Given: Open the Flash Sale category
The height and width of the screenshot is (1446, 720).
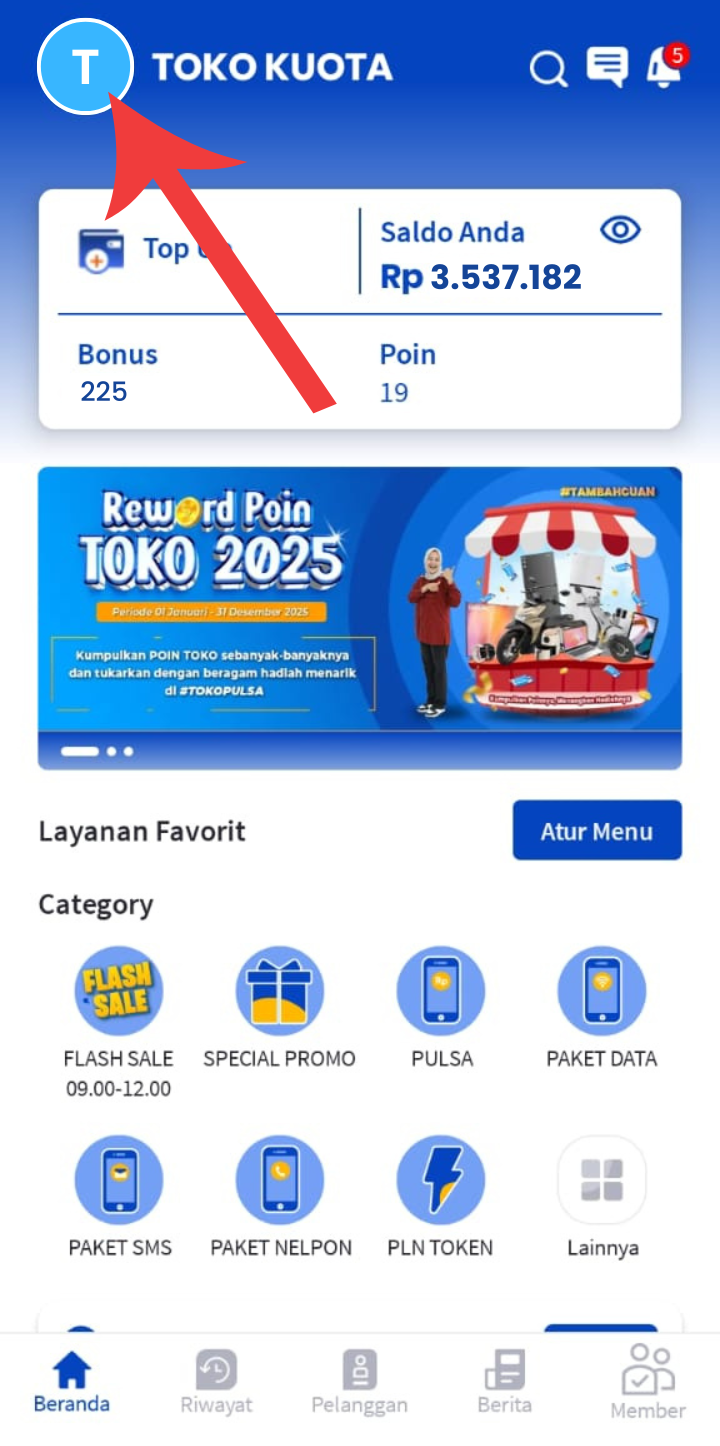Looking at the screenshot, I should [x=119, y=990].
